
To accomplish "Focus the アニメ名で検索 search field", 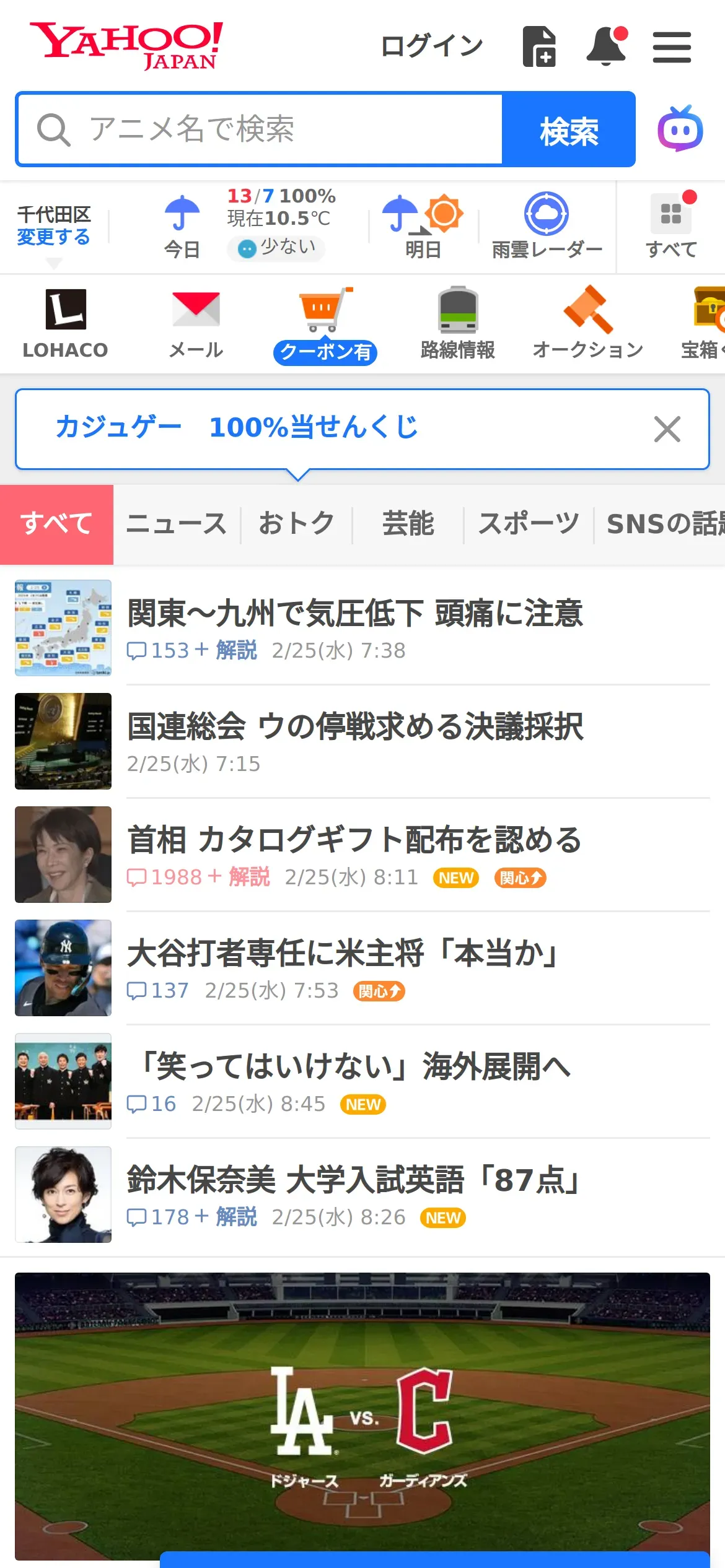I will coord(260,129).
